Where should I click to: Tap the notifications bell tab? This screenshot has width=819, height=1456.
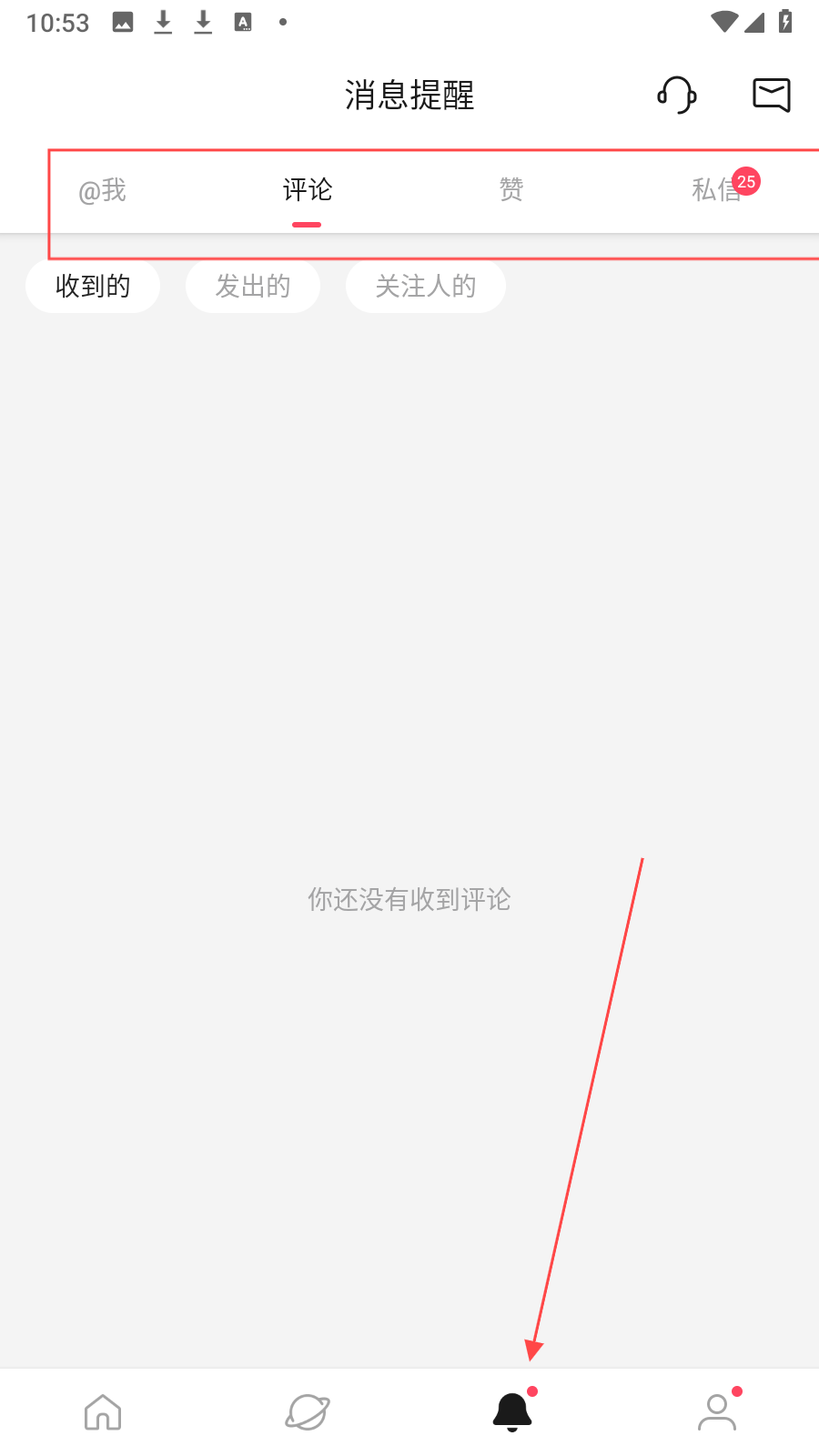512,1412
